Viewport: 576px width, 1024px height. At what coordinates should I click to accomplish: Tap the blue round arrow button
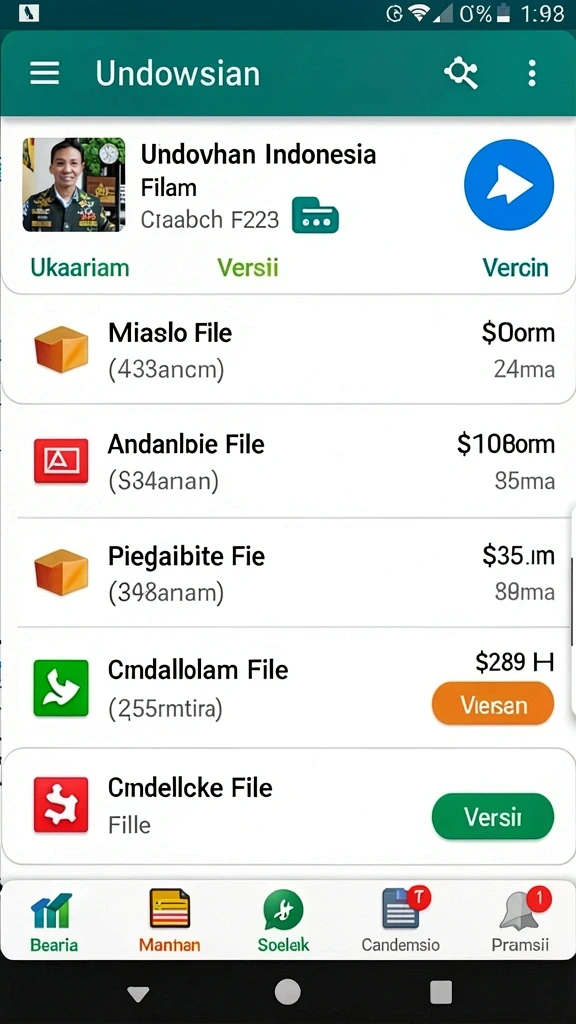coord(509,185)
